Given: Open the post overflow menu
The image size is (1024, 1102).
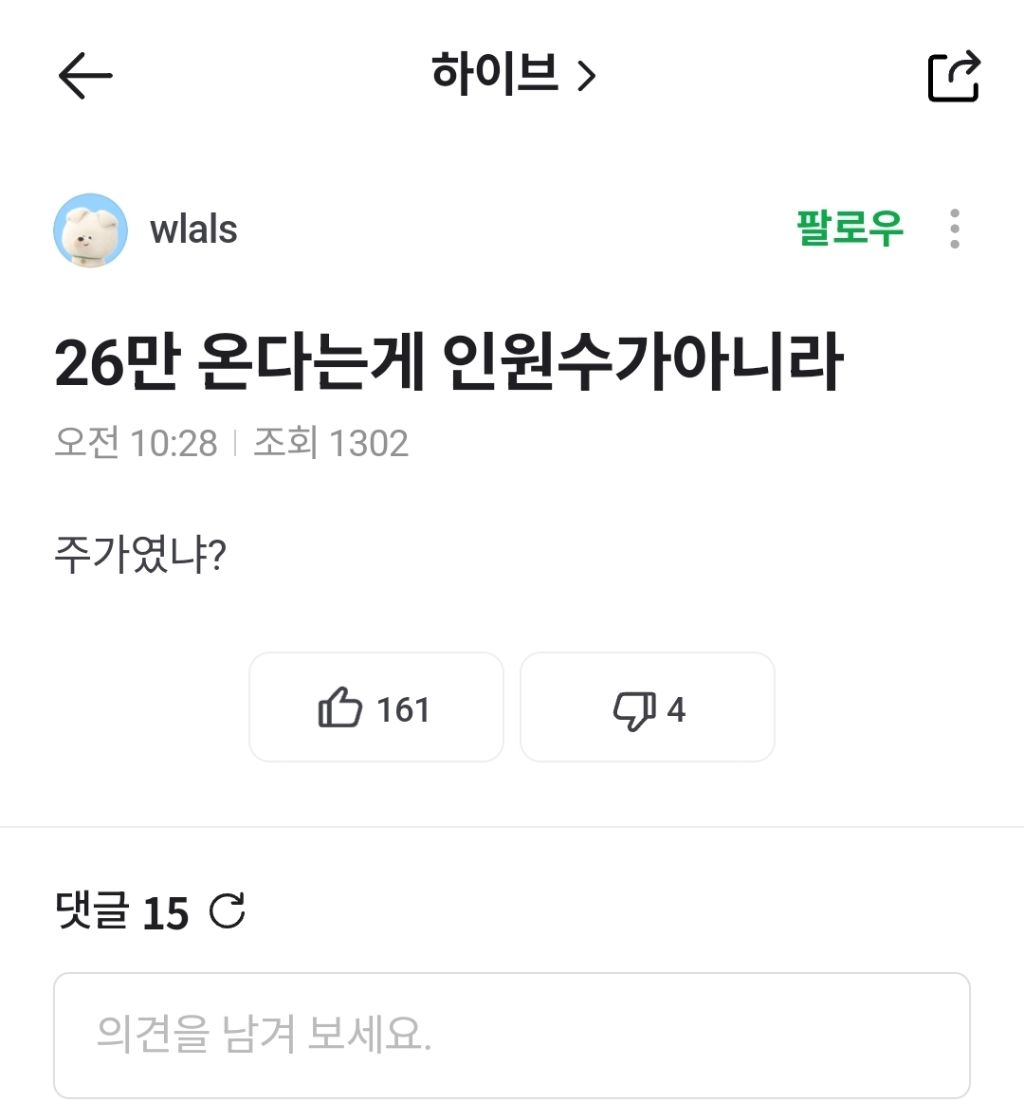Looking at the screenshot, I should pos(954,228).
